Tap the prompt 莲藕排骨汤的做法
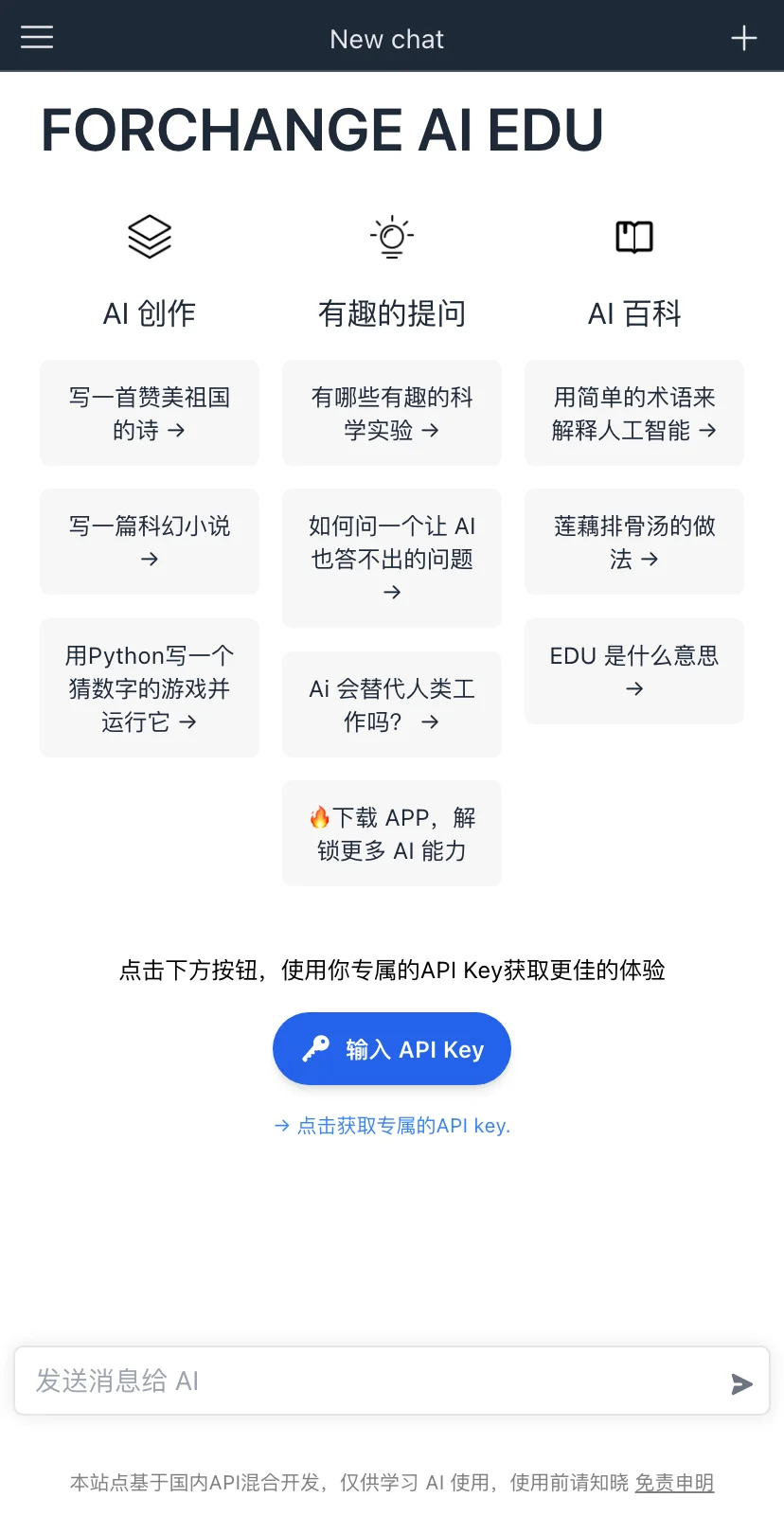 634,542
